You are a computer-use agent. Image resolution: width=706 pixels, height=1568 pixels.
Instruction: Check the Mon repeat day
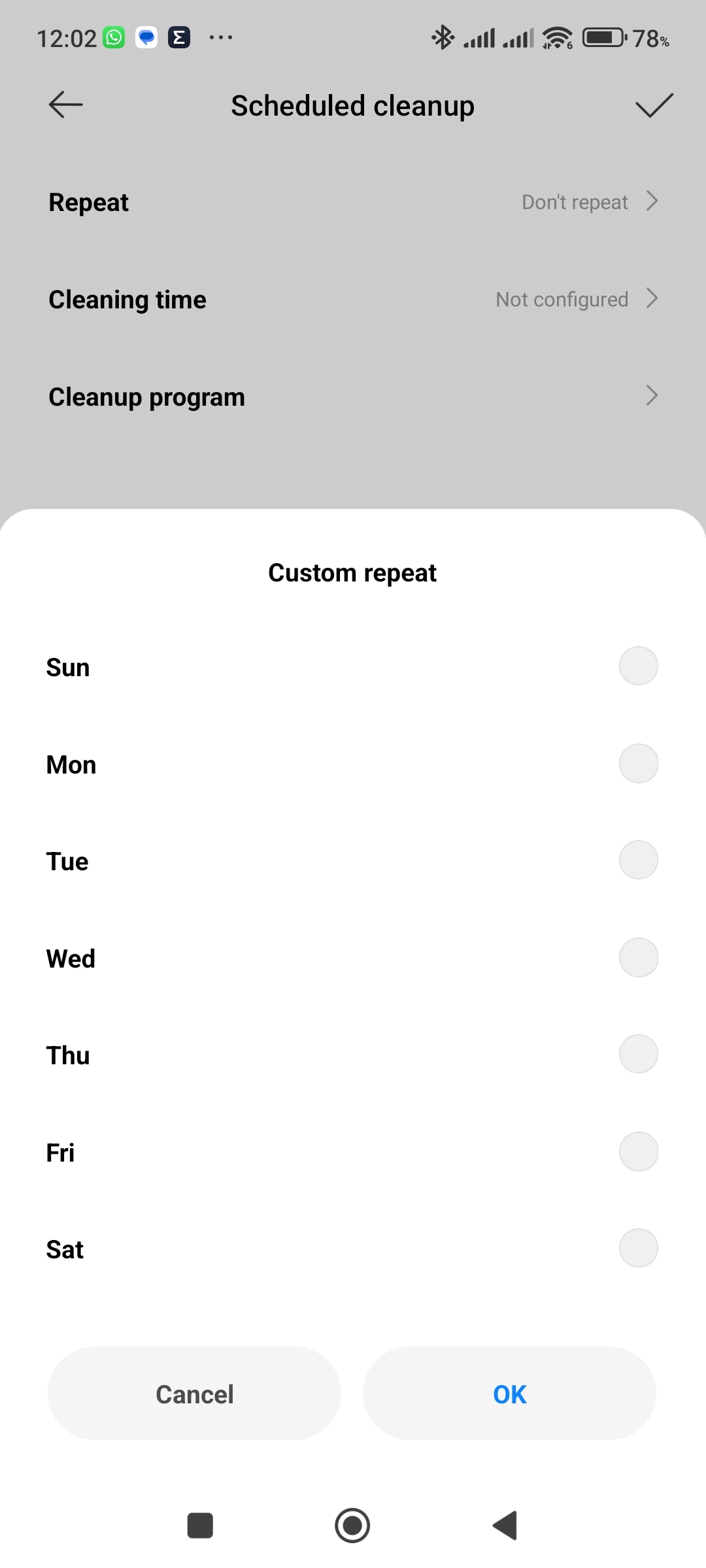(638, 763)
